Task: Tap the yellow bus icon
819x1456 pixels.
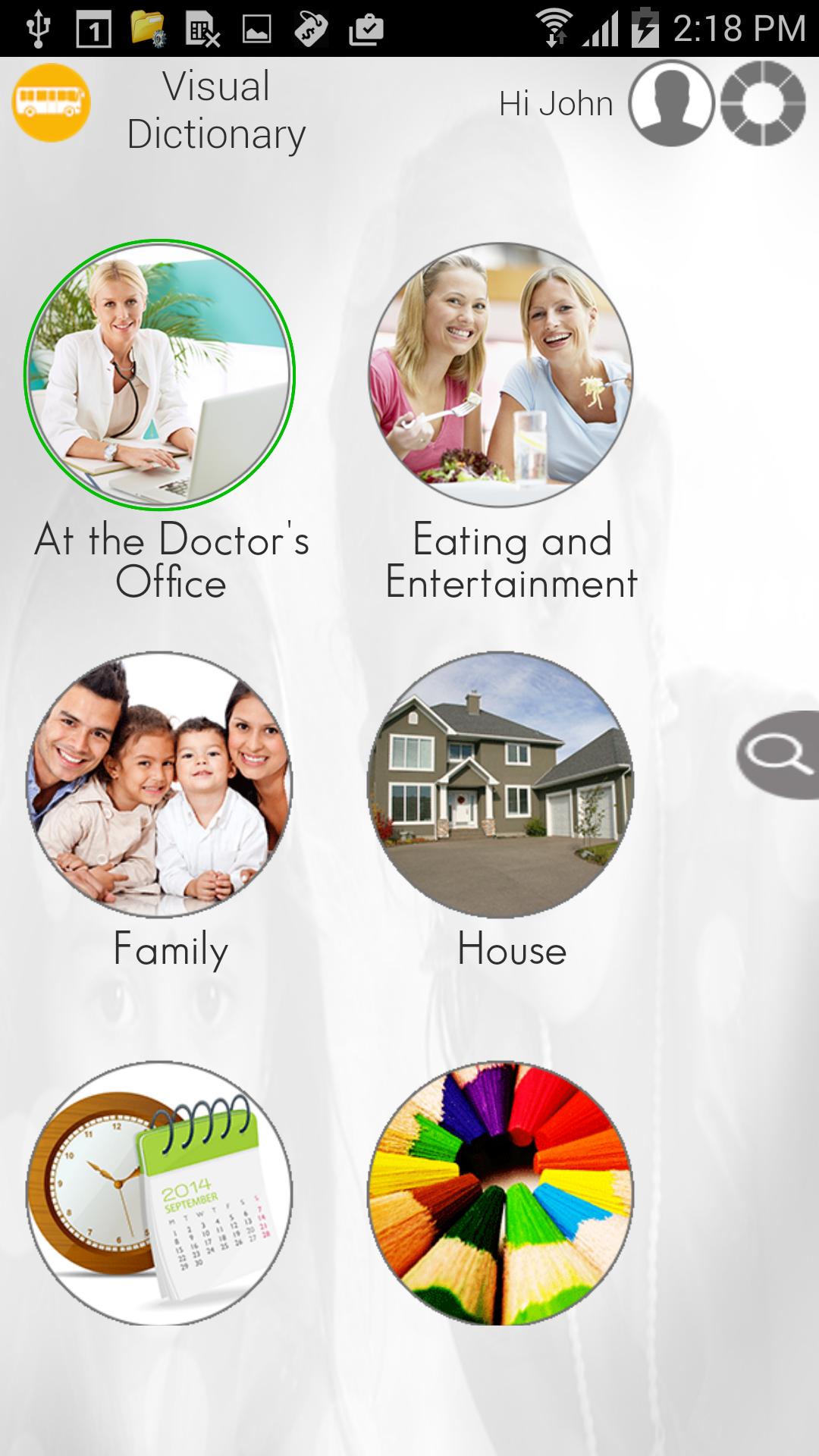Action: click(51, 102)
